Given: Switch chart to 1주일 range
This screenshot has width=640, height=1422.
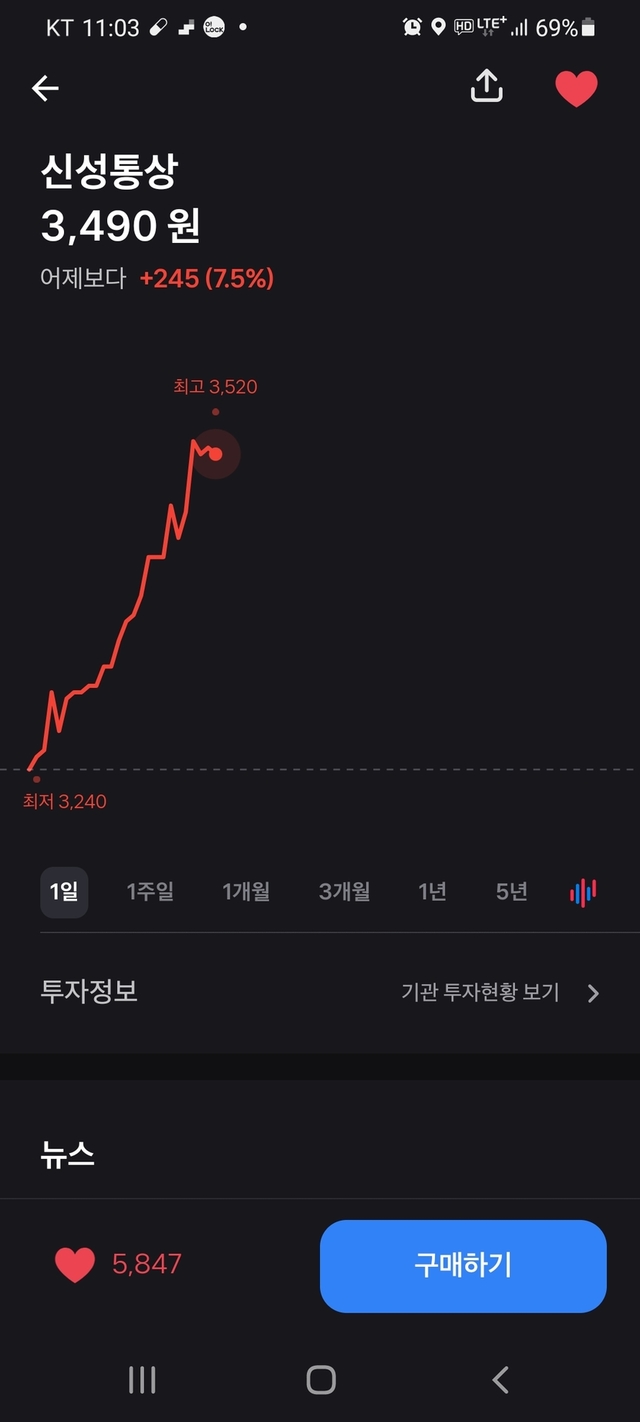Looking at the screenshot, I should tap(150, 891).
